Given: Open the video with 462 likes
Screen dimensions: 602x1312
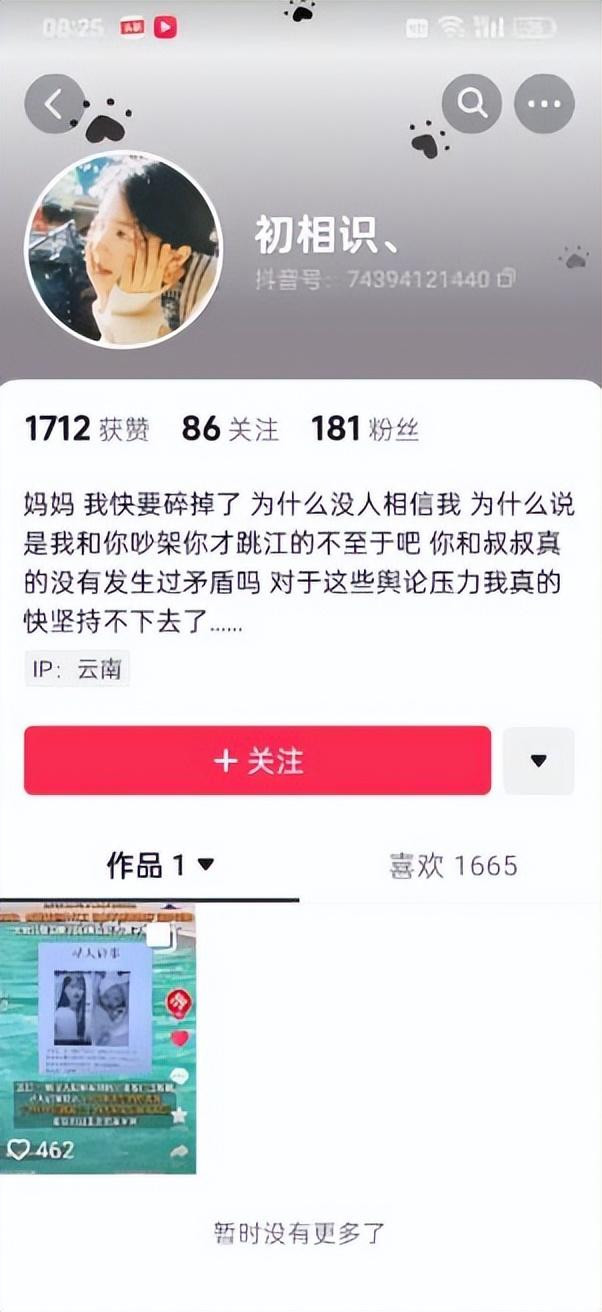Looking at the screenshot, I should click(x=98, y=1037).
